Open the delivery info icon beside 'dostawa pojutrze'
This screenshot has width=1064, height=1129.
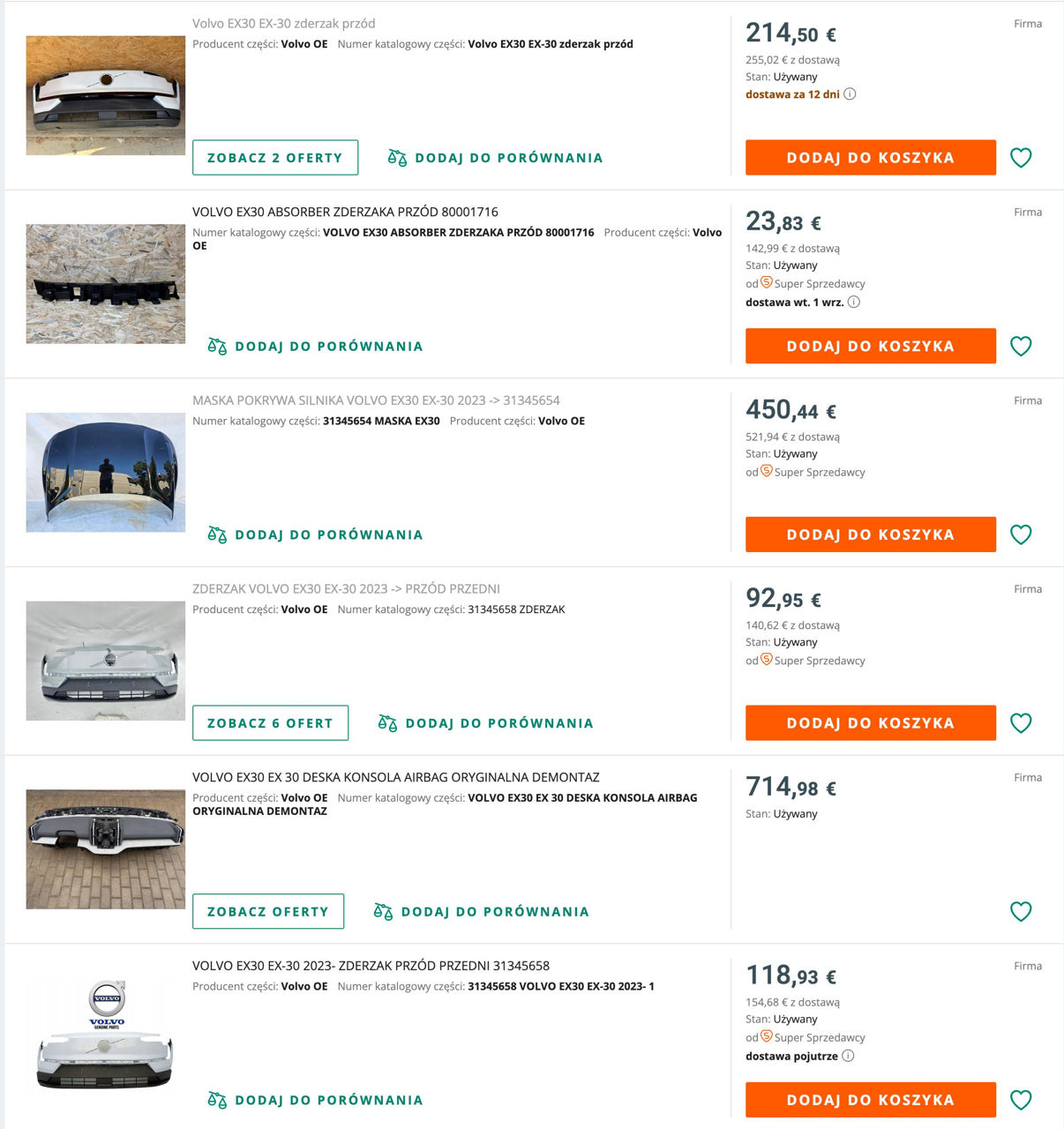[x=848, y=1056]
